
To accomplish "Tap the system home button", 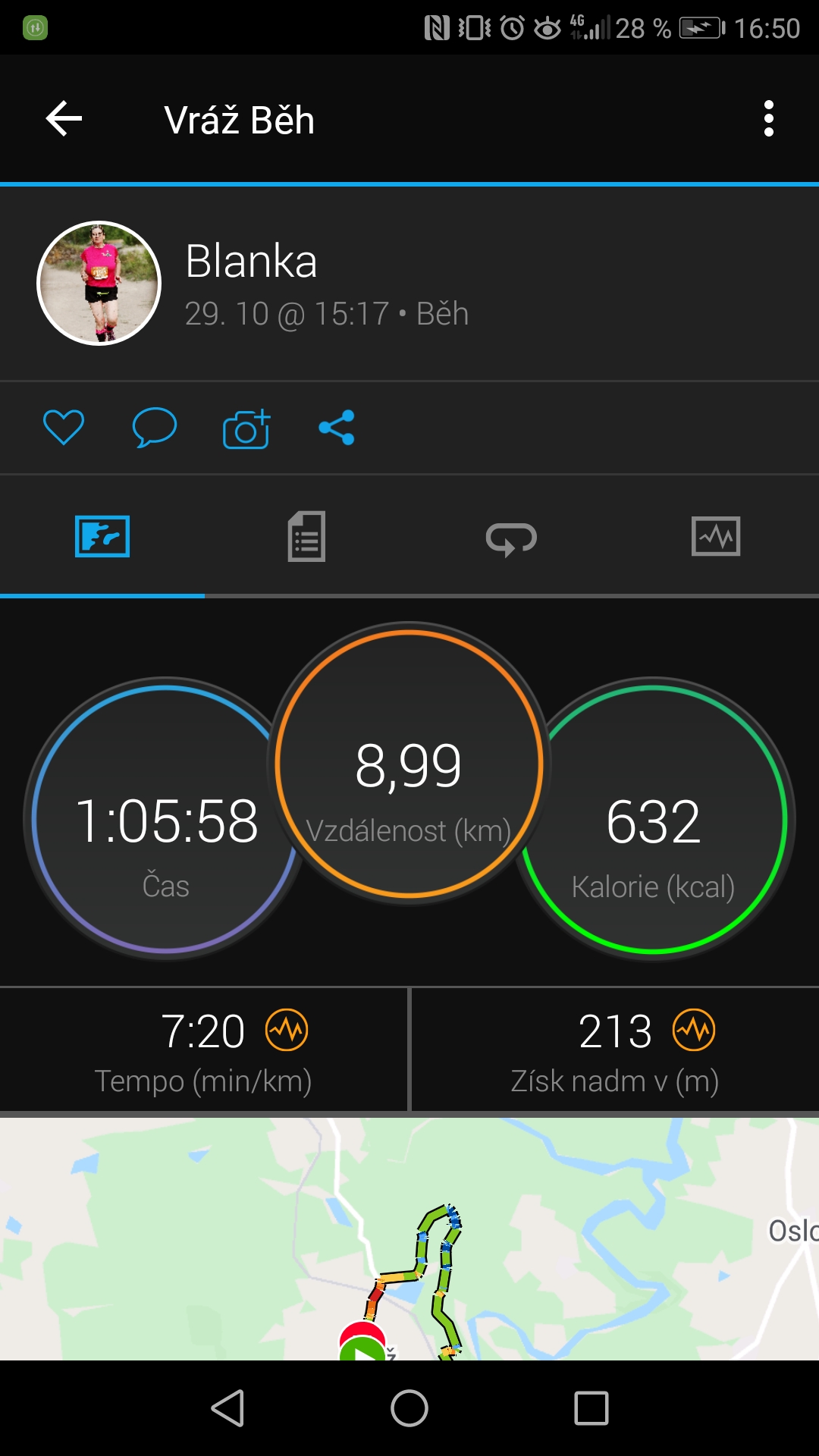I will 409,1408.
